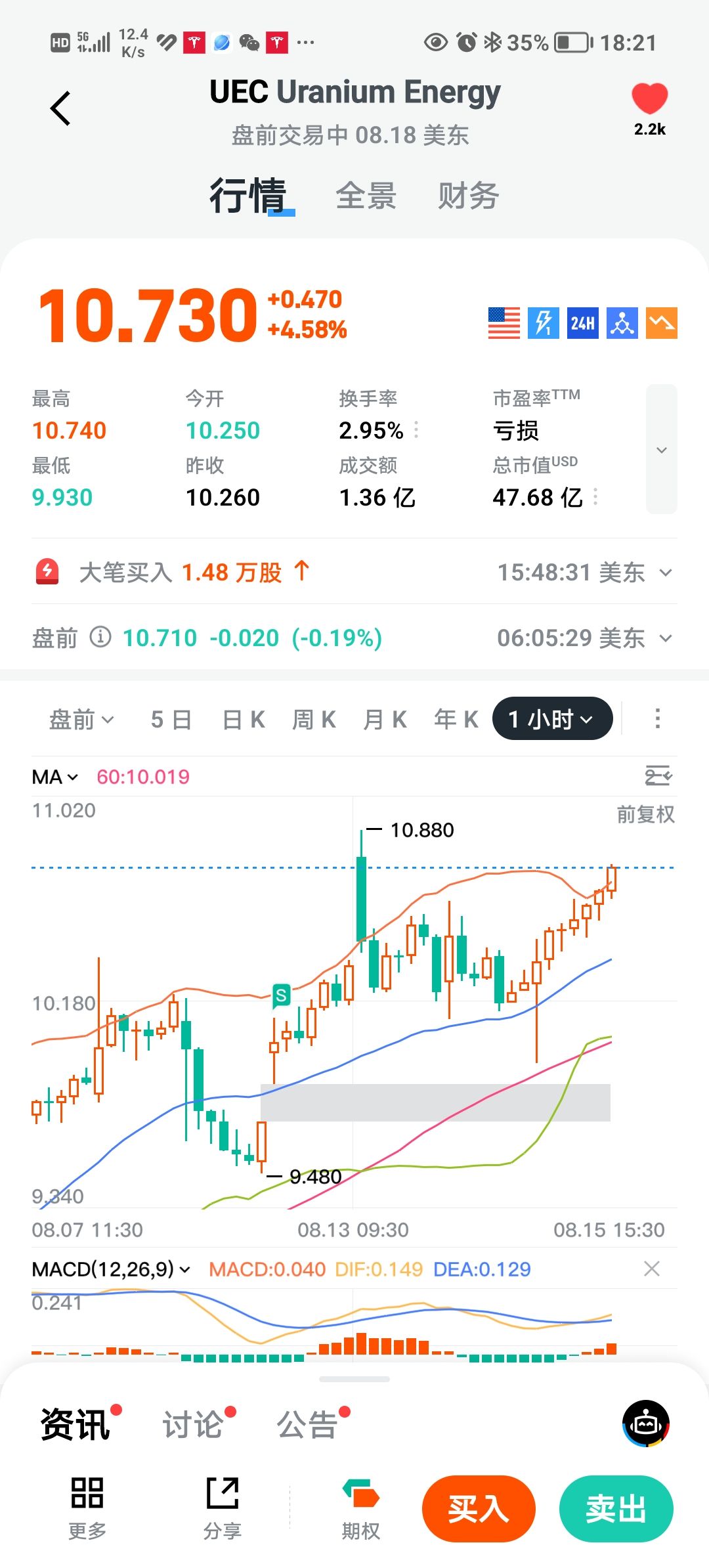Open the 盘前 chart session dropdown
This screenshot has width=709, height=1568.
[81, 720]
